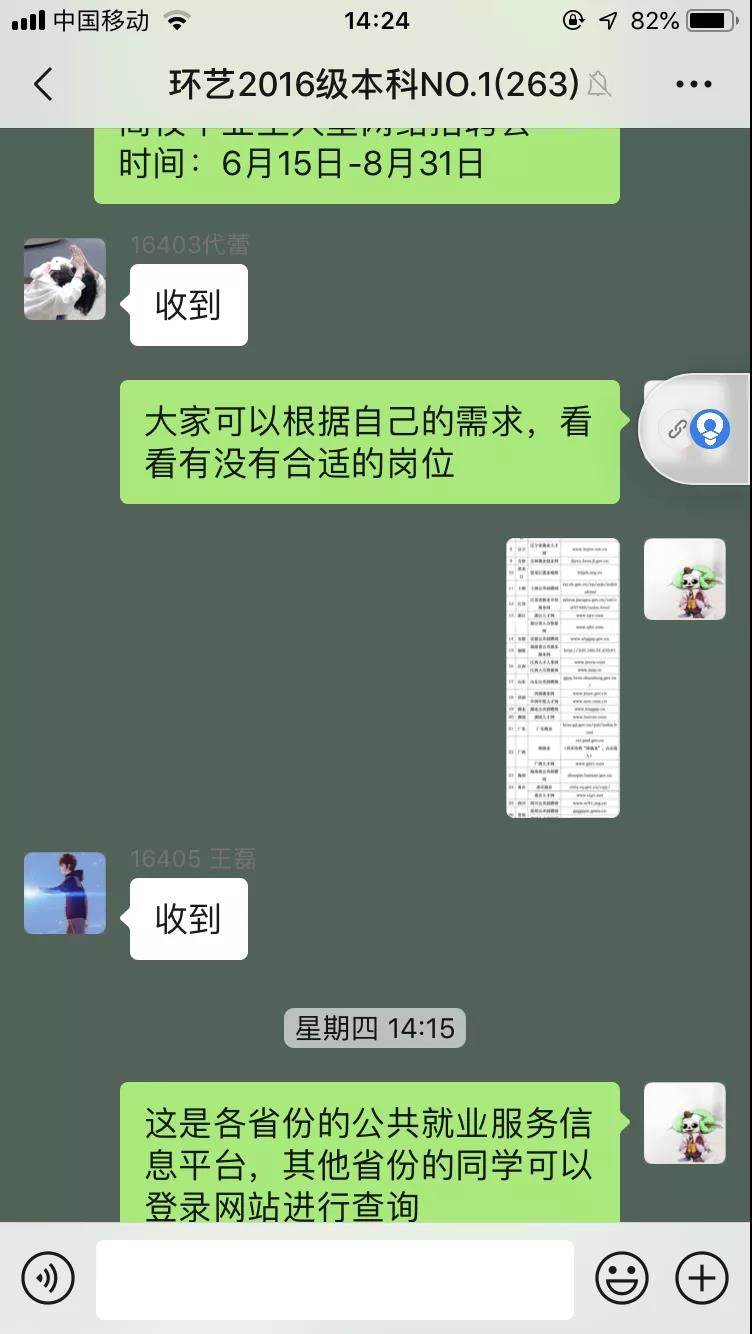Tap the message text field
752x1334 pixels.
[334, 1279]
